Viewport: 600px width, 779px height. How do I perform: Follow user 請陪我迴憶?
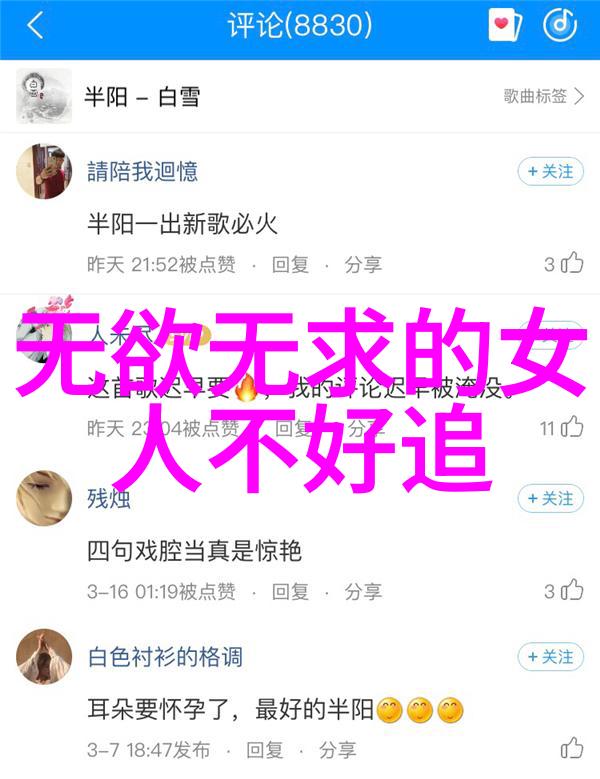tap(550, 172)
